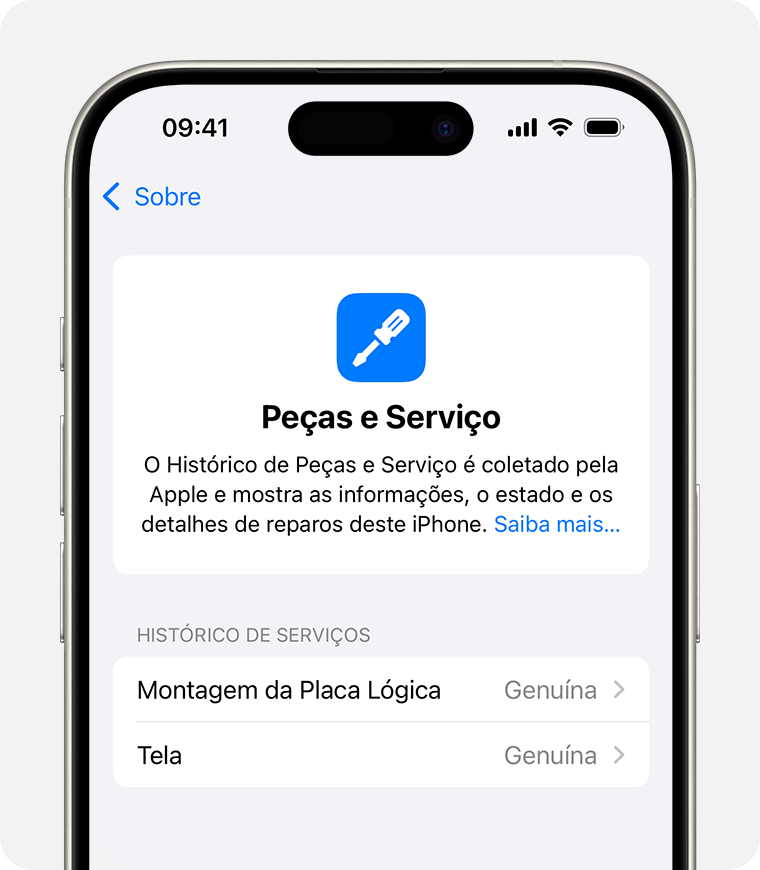
Task: Select the chevron on the Tela row
Action: [x=618, y=755]
